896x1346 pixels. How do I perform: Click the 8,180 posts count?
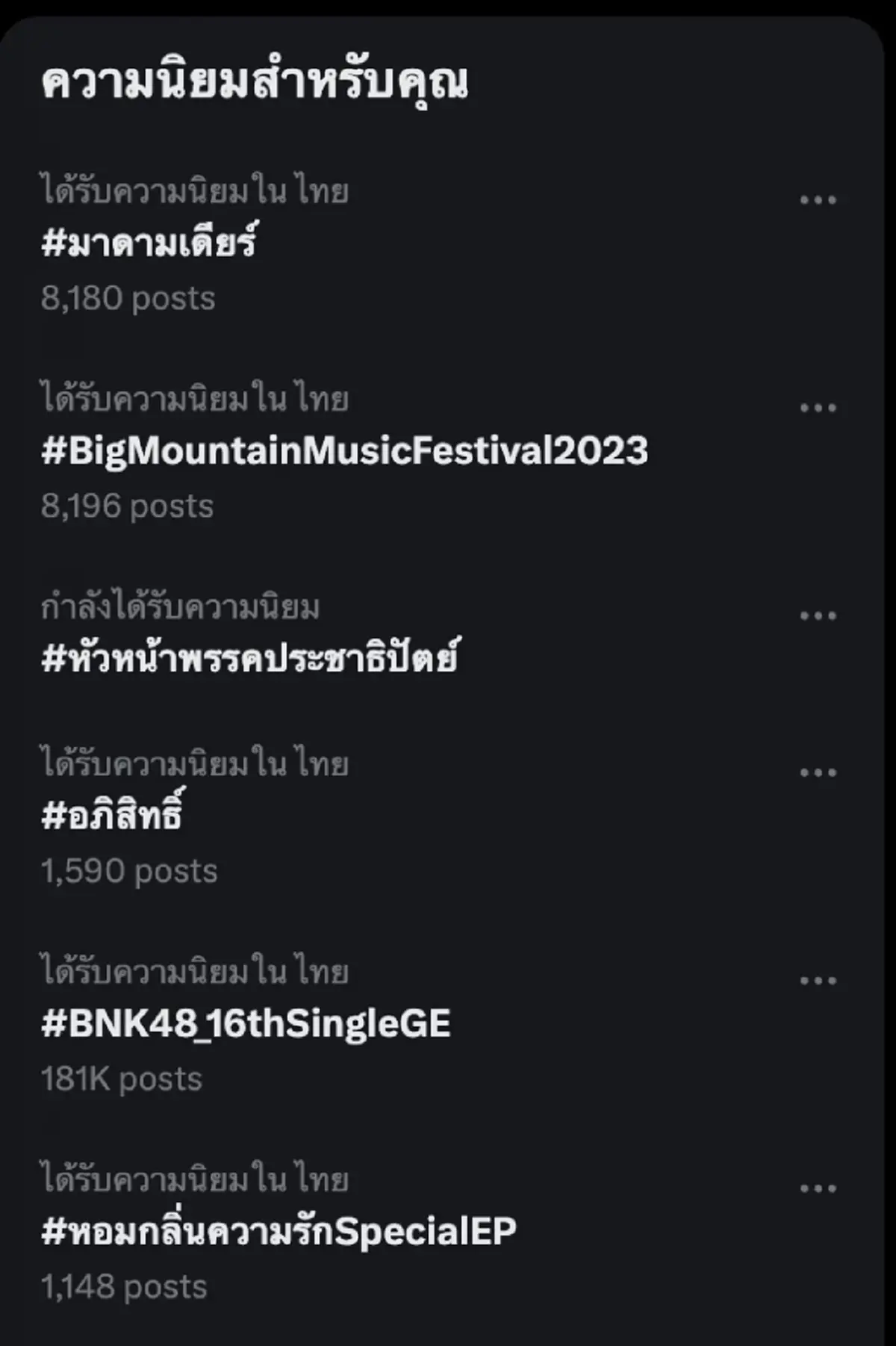point(128,298)
